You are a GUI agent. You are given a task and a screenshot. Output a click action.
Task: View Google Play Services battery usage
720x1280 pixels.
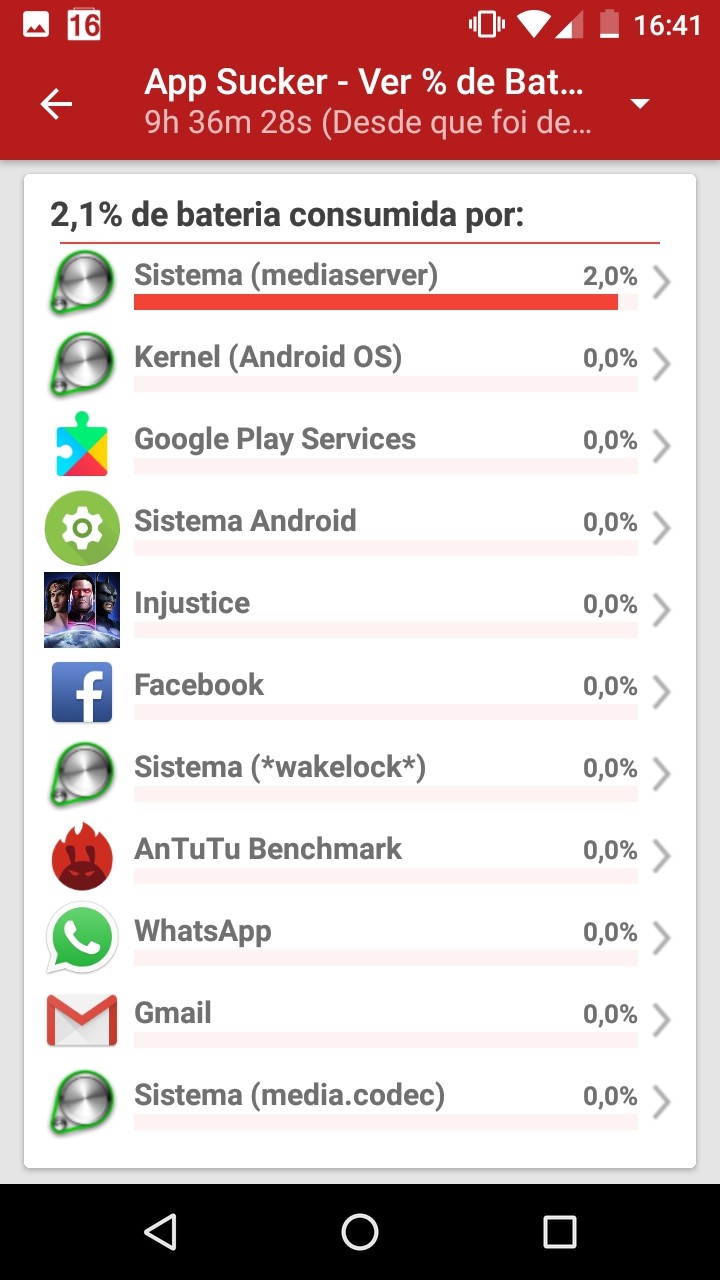(x=360, y=448)
